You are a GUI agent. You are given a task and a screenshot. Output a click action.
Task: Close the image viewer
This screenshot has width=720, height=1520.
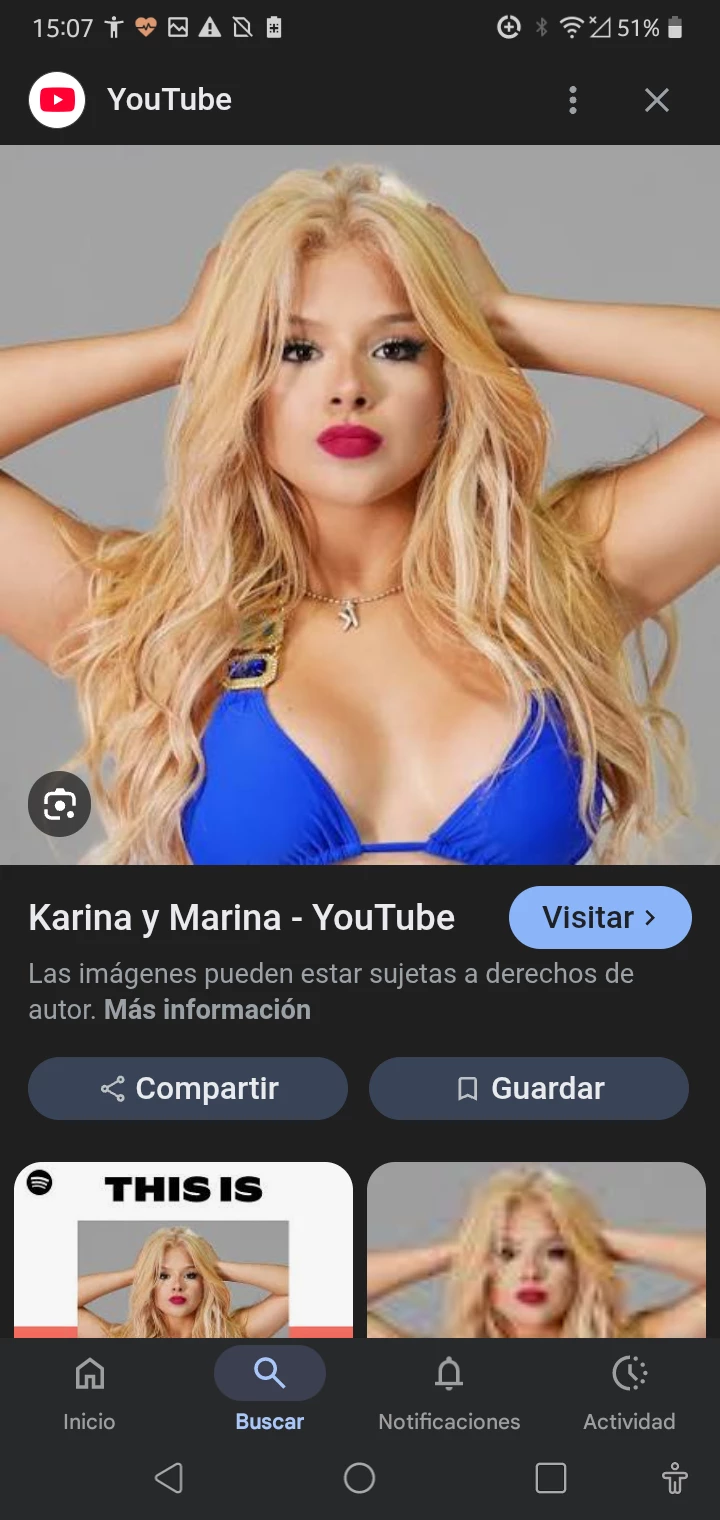[656, 100]
